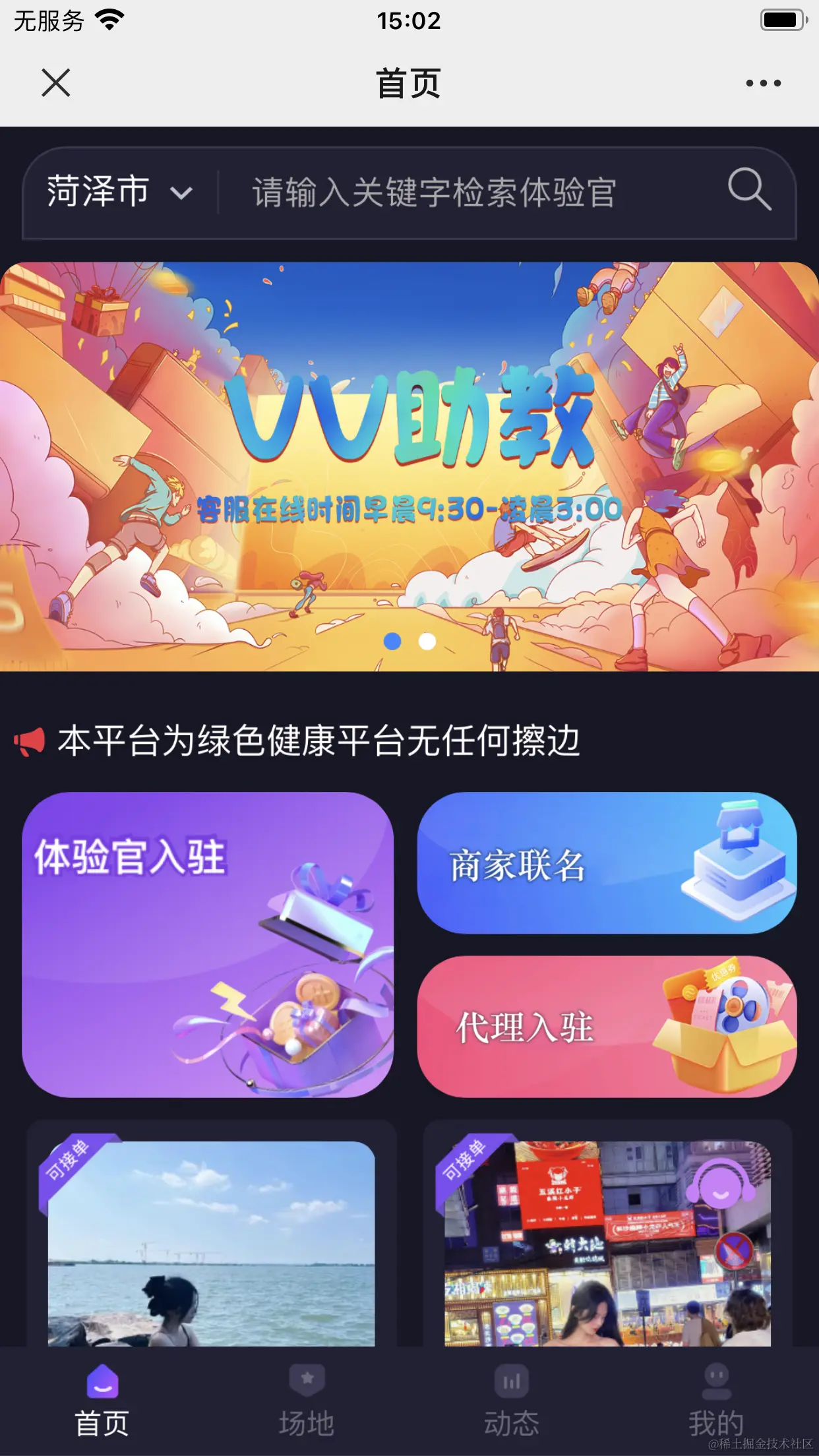This screenshot has height=1456, width=819.
Task: Collapse the page via the top-left X
Action: coord(55,84)
